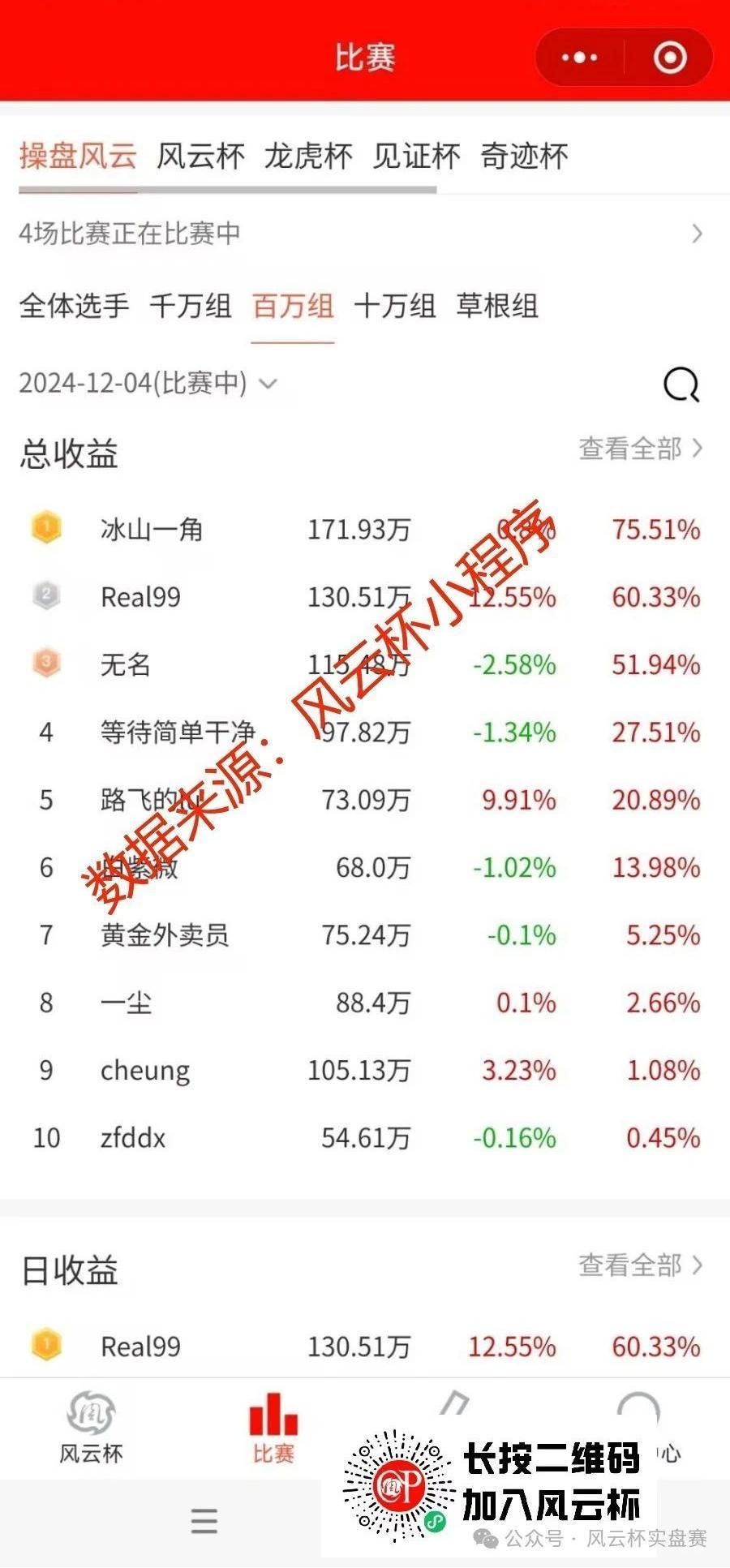
Task: View all in the 总收益 section
Action: [x=640, y=449]
